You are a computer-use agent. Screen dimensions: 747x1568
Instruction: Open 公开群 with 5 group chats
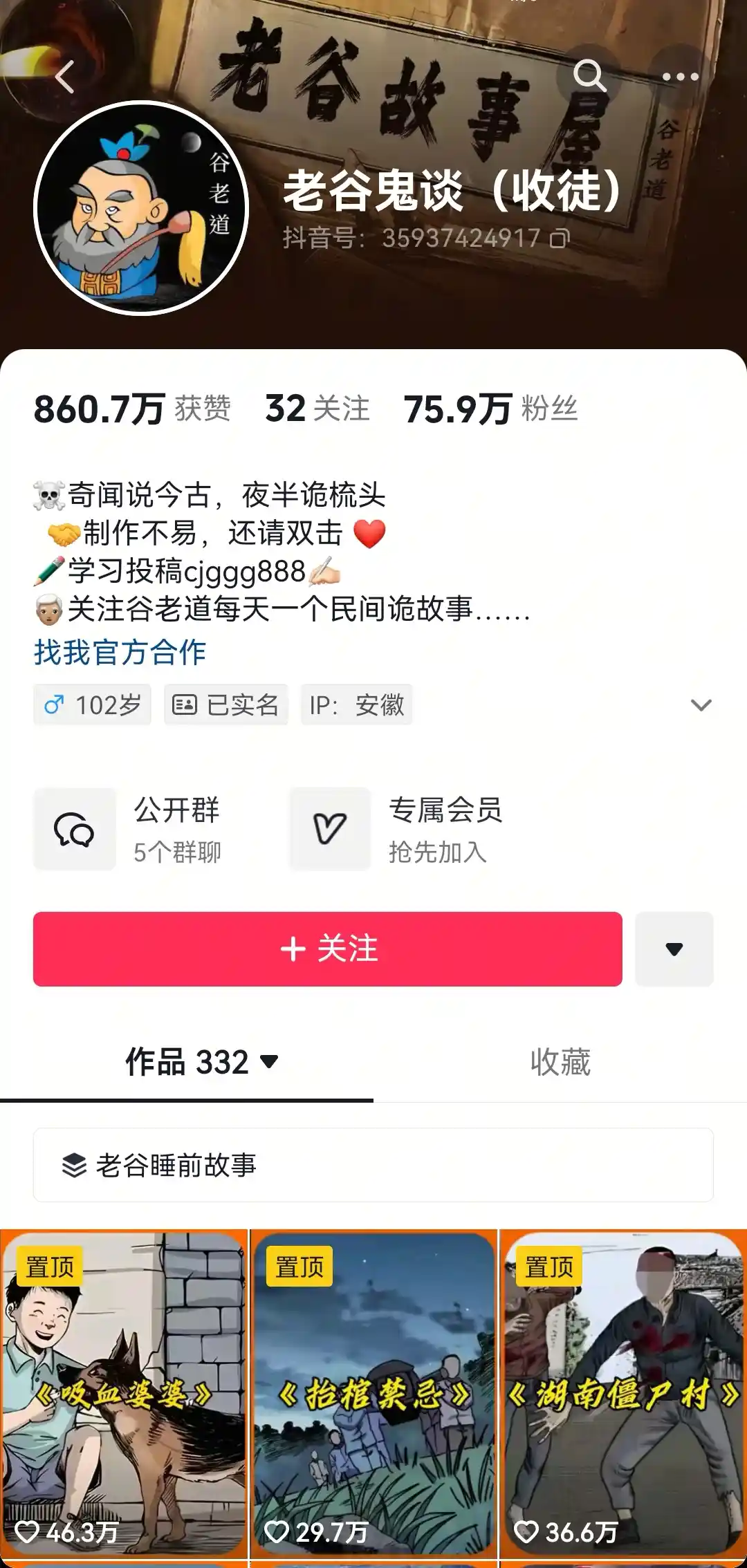tap(138, 829)
